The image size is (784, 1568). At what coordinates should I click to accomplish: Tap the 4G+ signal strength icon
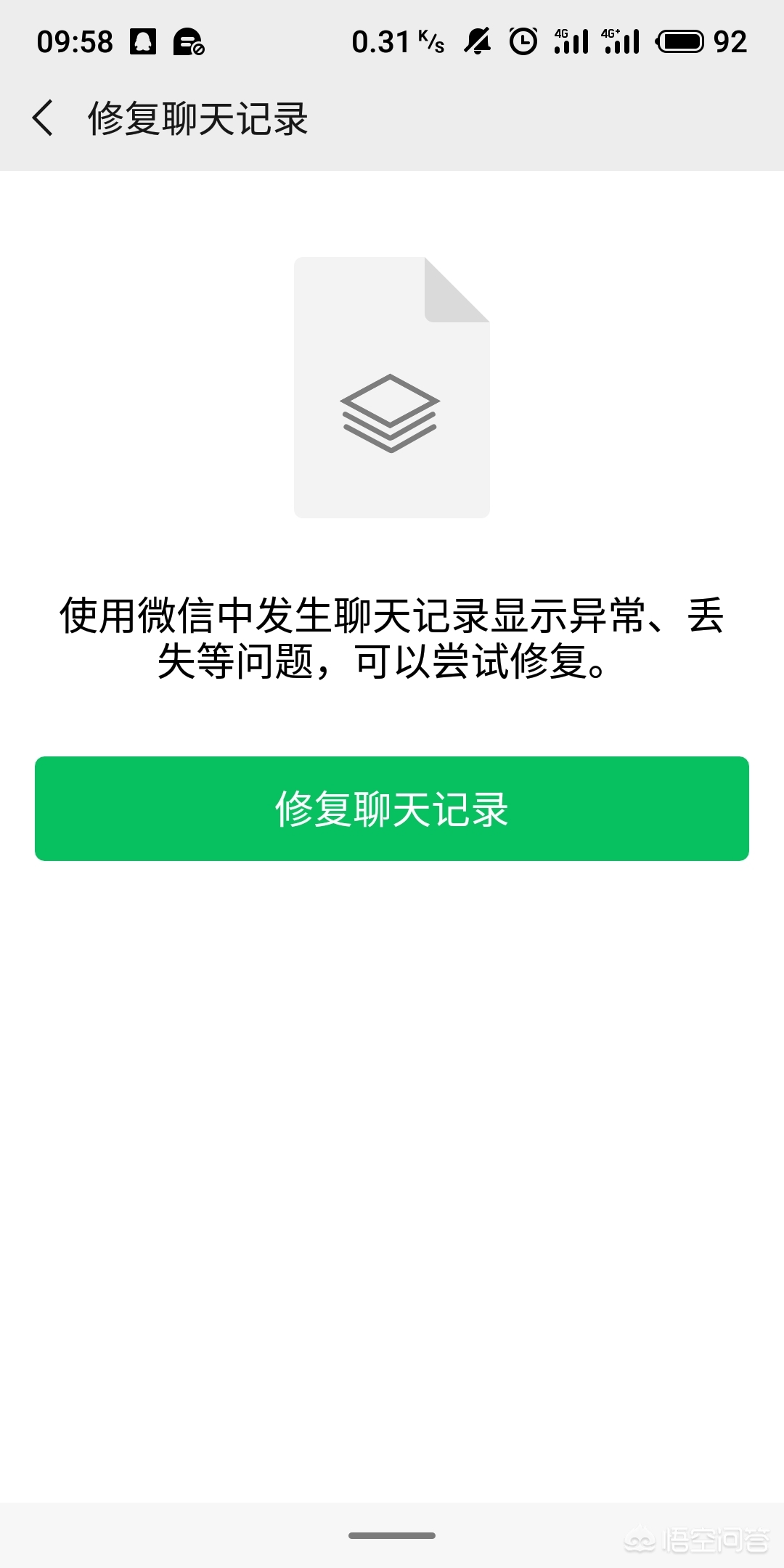pyautogui.click(x=621, y=42)
